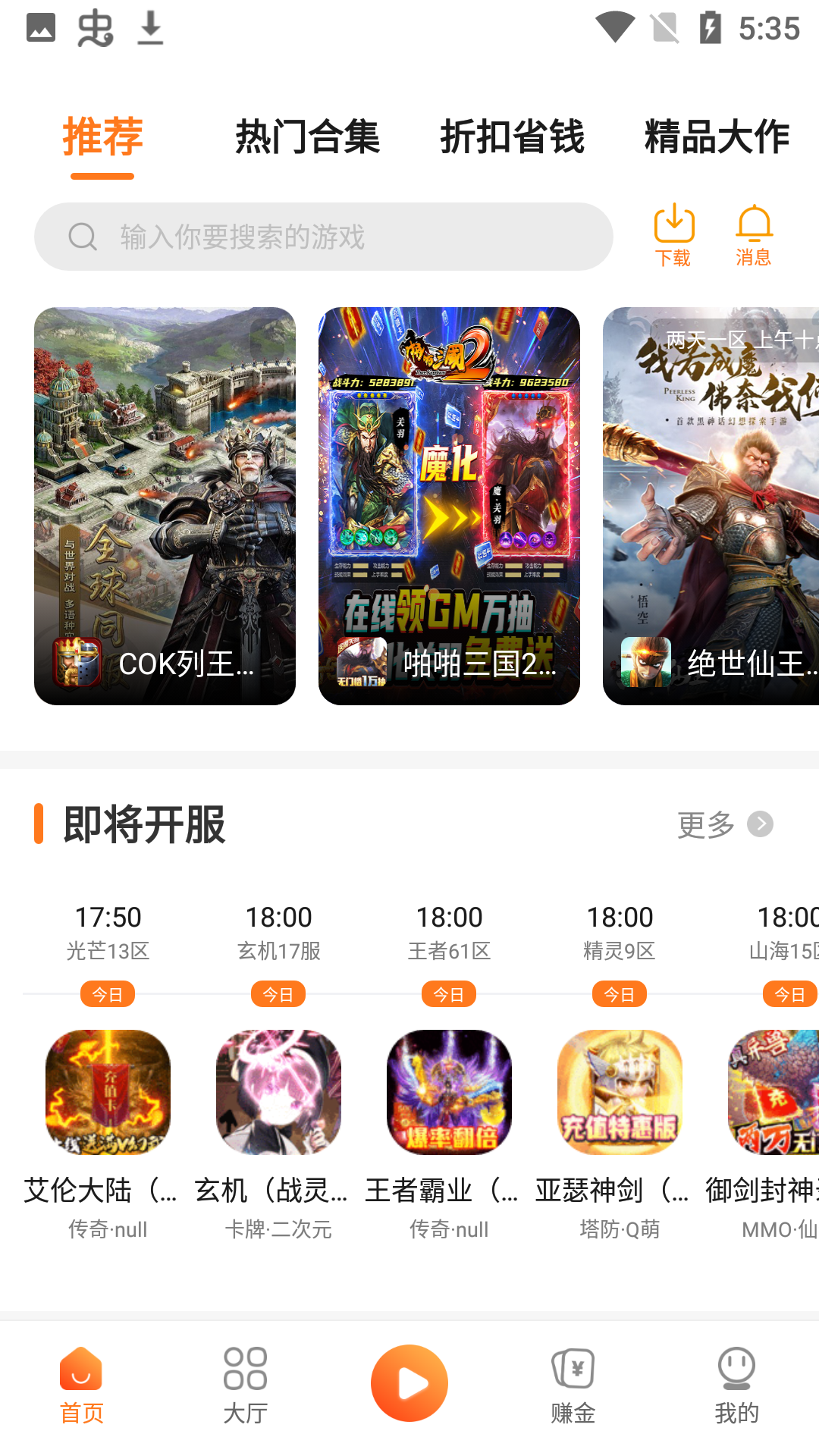Tap the game search input field

click(325, 236)
